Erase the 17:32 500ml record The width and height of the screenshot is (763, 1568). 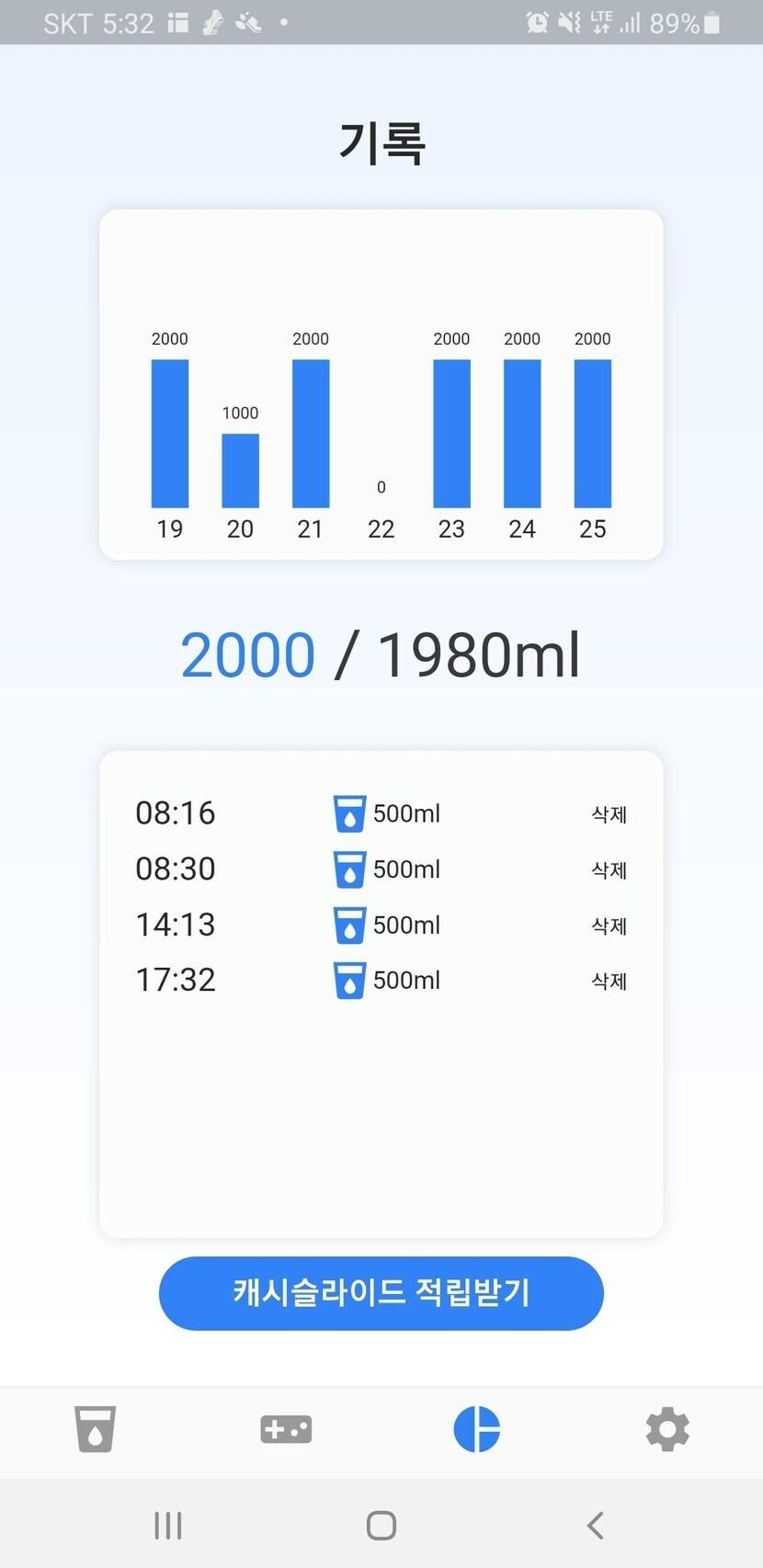coord(609,981)
